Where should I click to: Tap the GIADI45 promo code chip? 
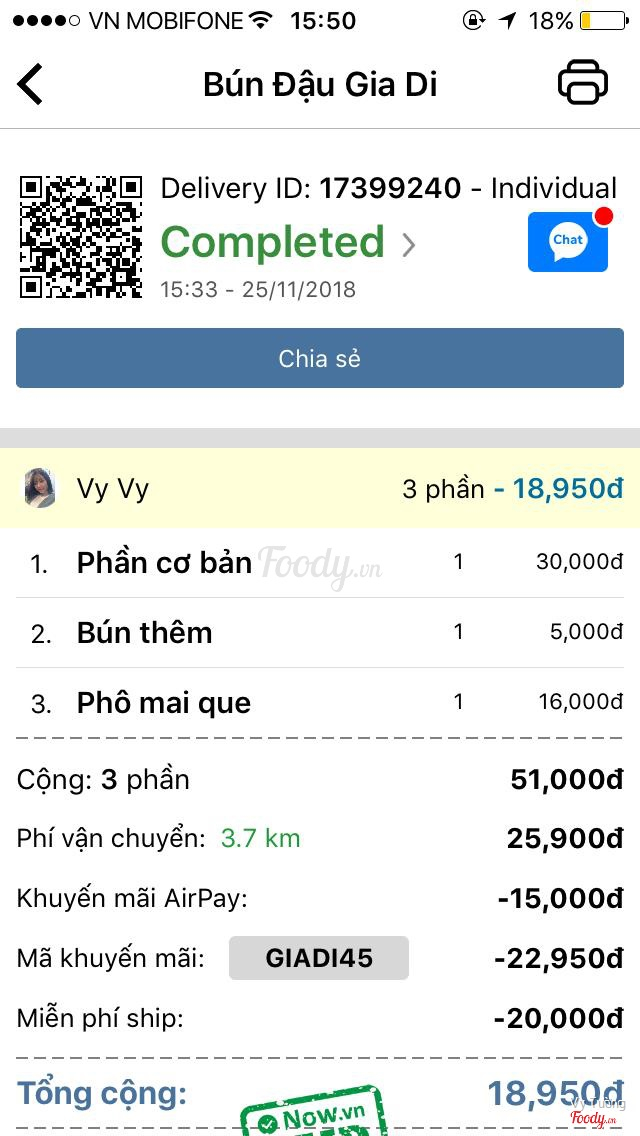pos(319,958)
